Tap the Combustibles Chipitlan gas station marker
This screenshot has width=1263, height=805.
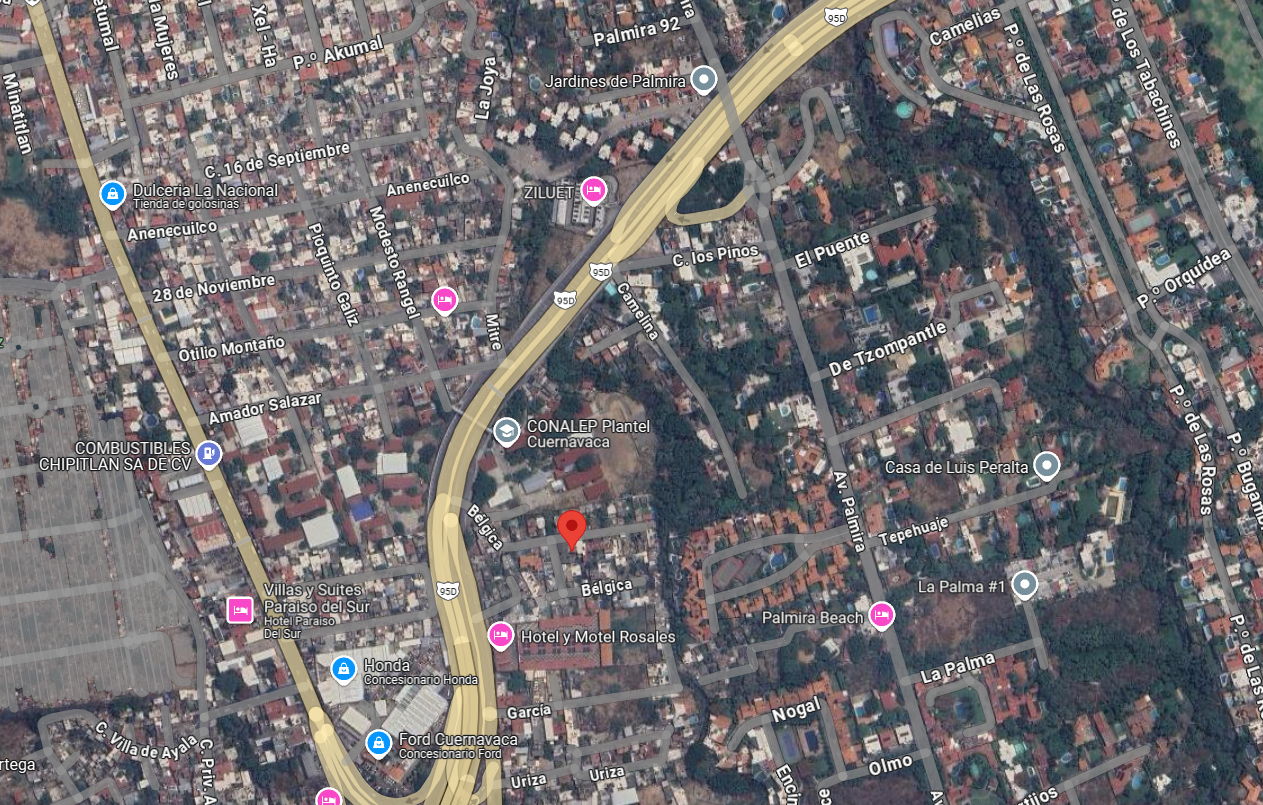tap(209, 454)
